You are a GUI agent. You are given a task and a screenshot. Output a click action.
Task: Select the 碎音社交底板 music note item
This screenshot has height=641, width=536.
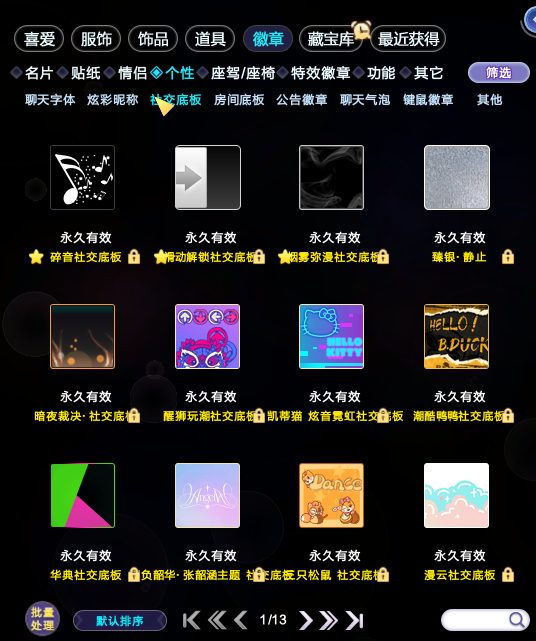point(83,177)
